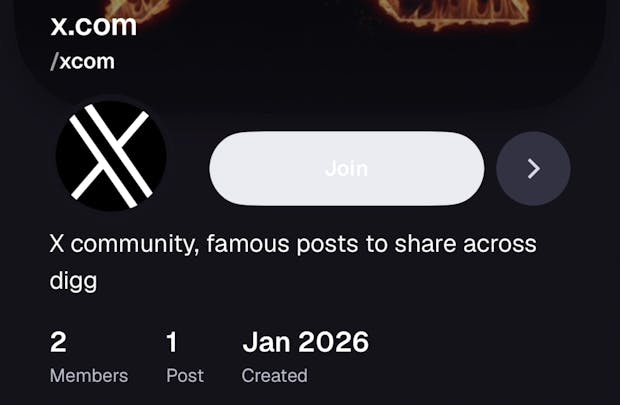
Task: Open the X community avatar
Action: [x=111, y=156]
